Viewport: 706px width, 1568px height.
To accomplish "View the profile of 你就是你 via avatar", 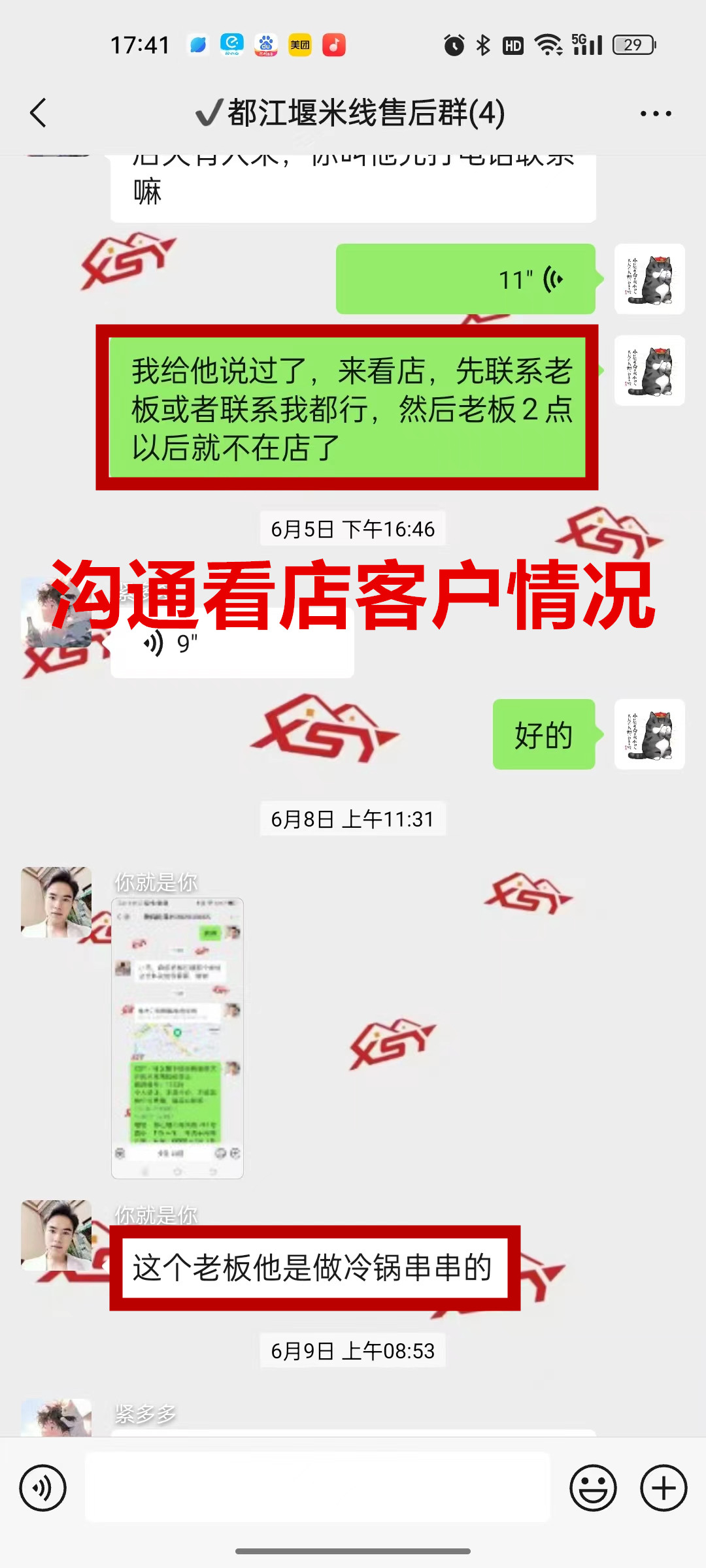I will coord(56,902).
